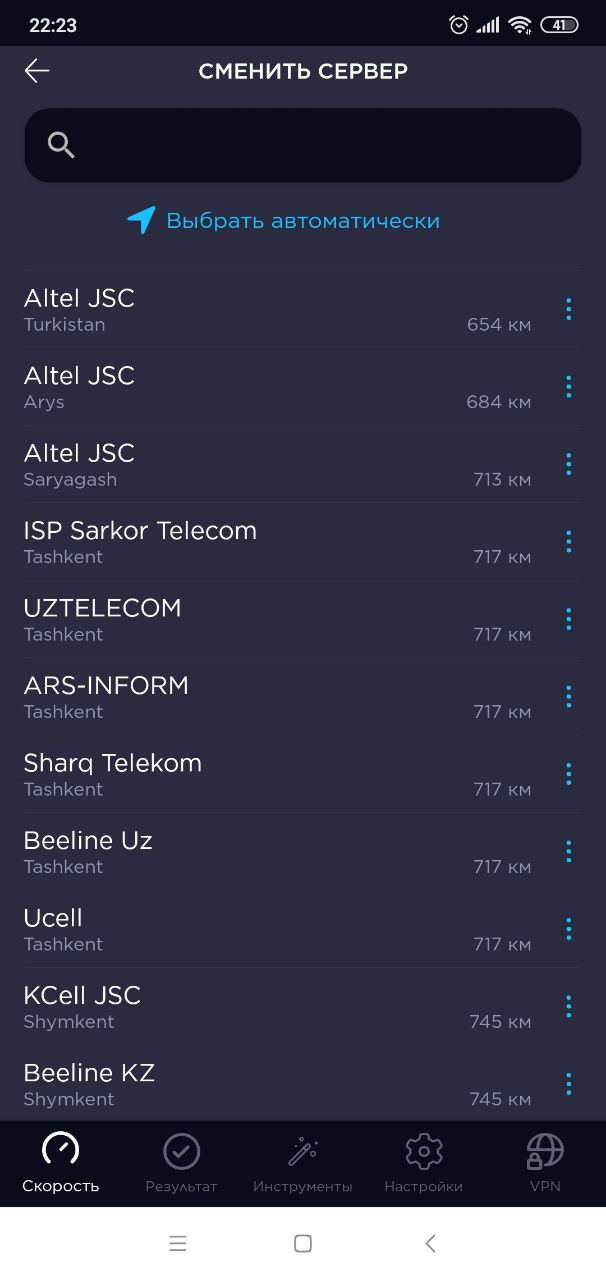Open the three-dot menu for UZTELECOM

pos(568,619)
